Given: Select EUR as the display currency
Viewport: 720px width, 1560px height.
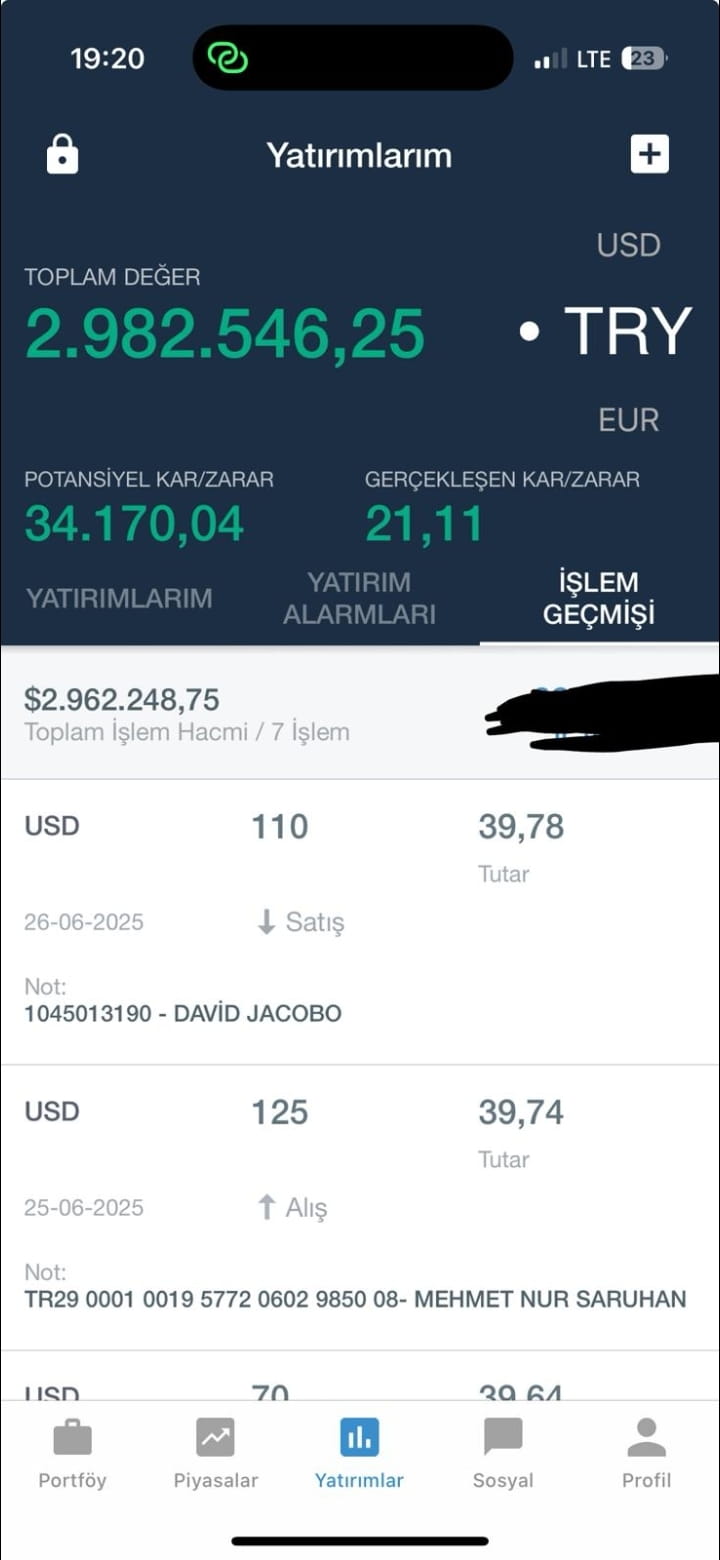Looking at the screenshot, I should click(x=628, y=420).
